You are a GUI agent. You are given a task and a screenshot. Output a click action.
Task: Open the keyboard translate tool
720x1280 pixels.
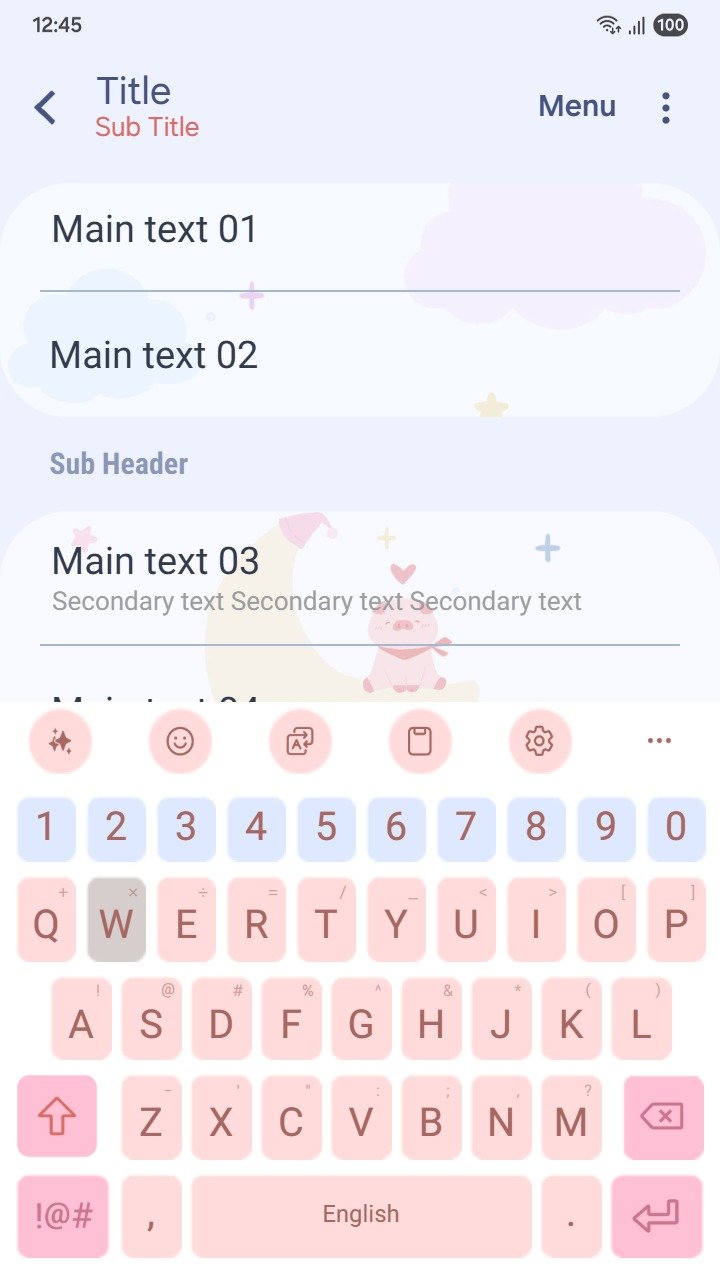pyautogui.click(x=300, y=741)
